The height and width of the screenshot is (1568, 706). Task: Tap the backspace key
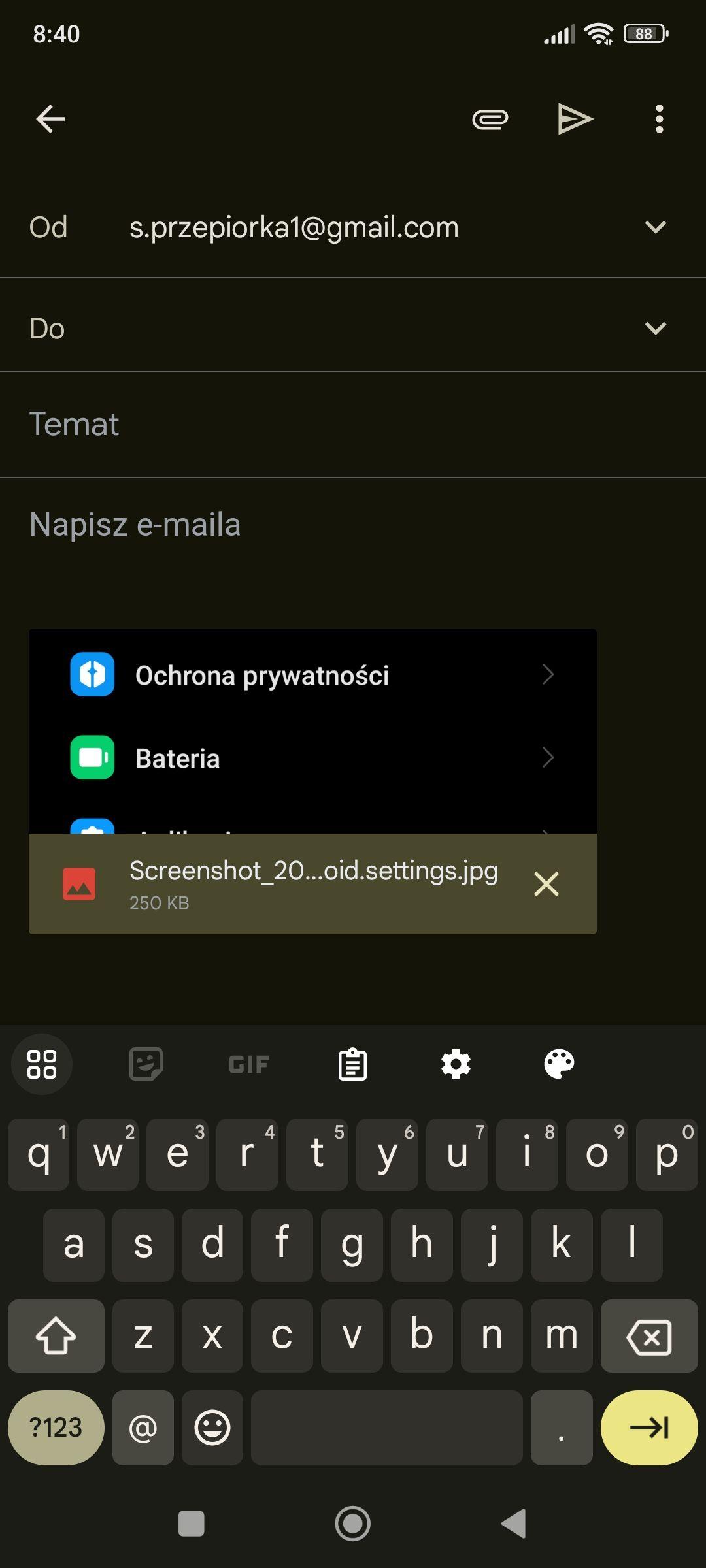(648, 1336)
